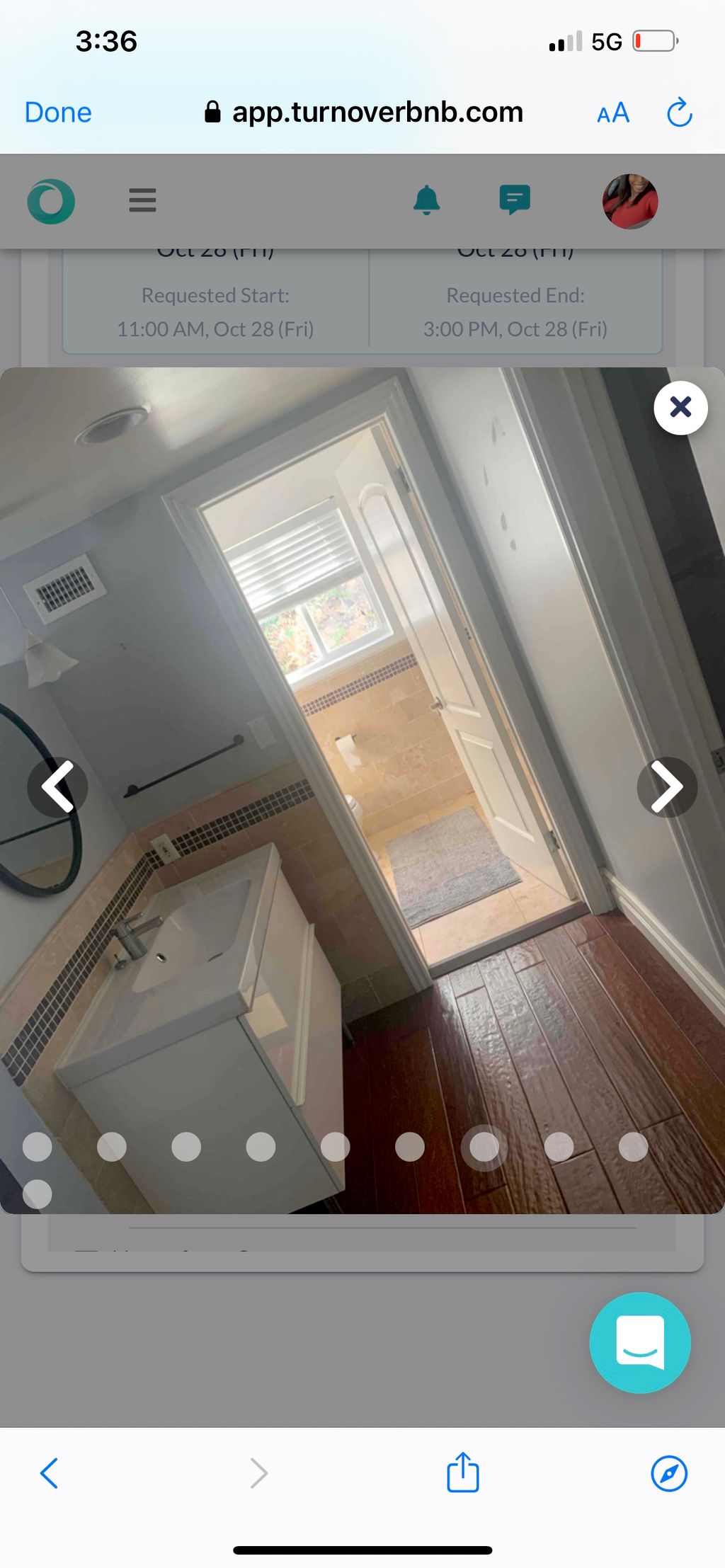725x1568 pixels.
Task: Open page in Safari via compass icon
Action: click(x=668, y=1473)
